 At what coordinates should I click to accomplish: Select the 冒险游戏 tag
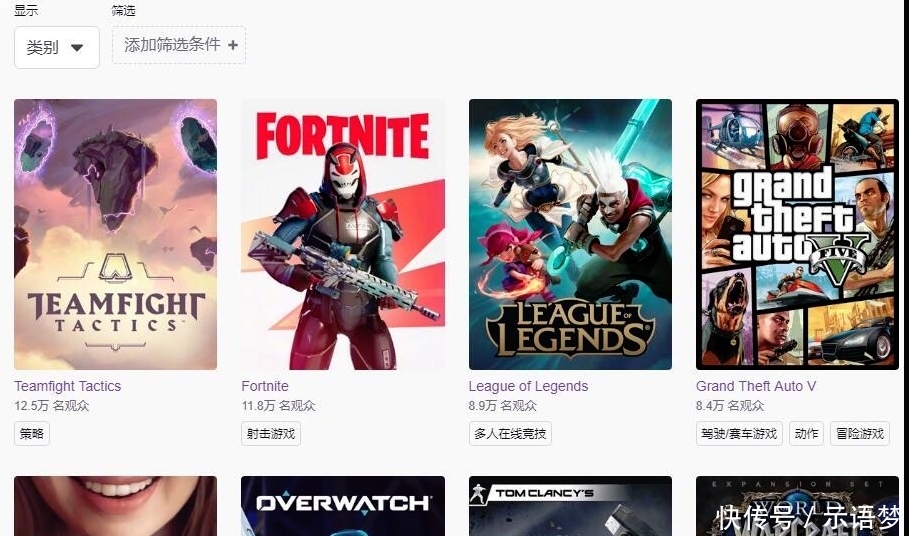[859, 433]
